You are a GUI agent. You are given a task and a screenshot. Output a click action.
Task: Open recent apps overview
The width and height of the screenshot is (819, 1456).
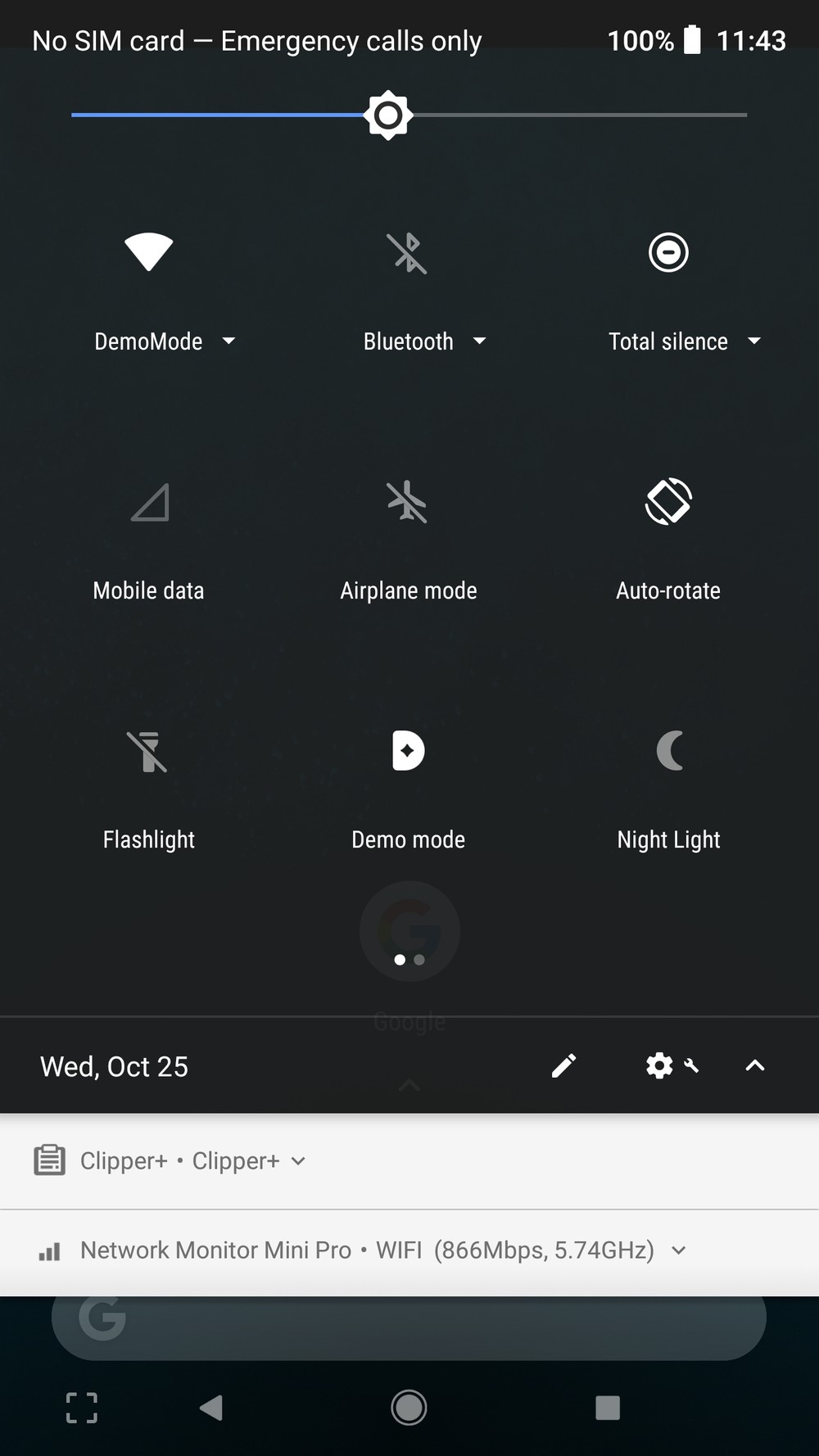click(607, 1408)
